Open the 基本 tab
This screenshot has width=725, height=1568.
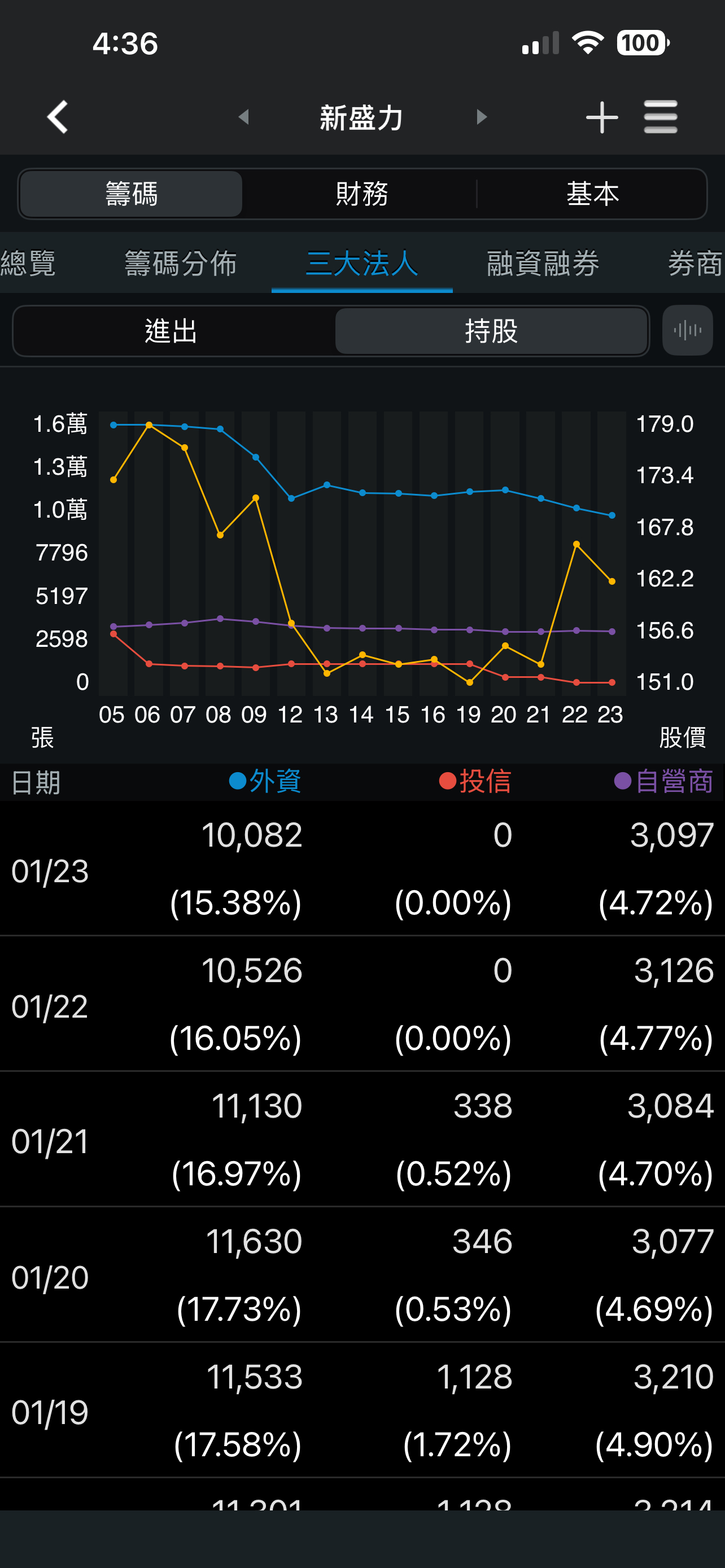click(594, 194)
